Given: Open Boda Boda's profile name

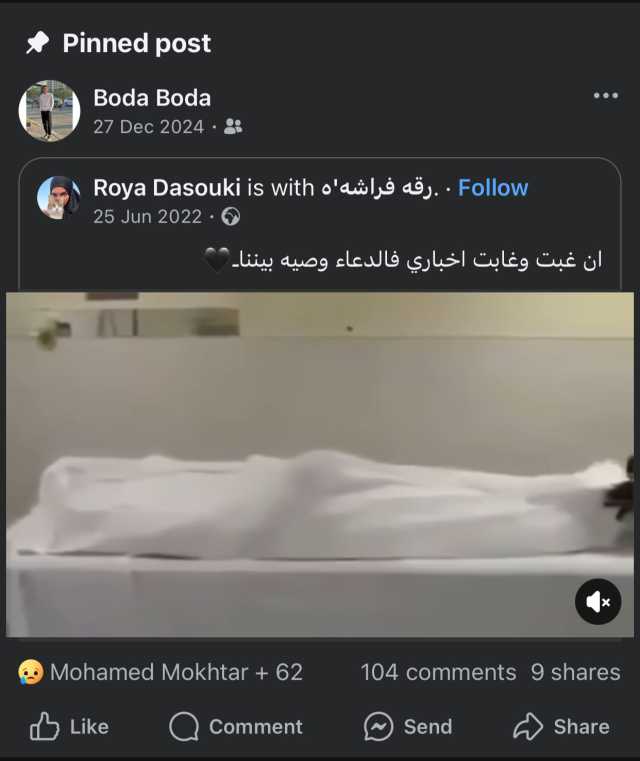Looking at the screenshot, I should (151, 97).
